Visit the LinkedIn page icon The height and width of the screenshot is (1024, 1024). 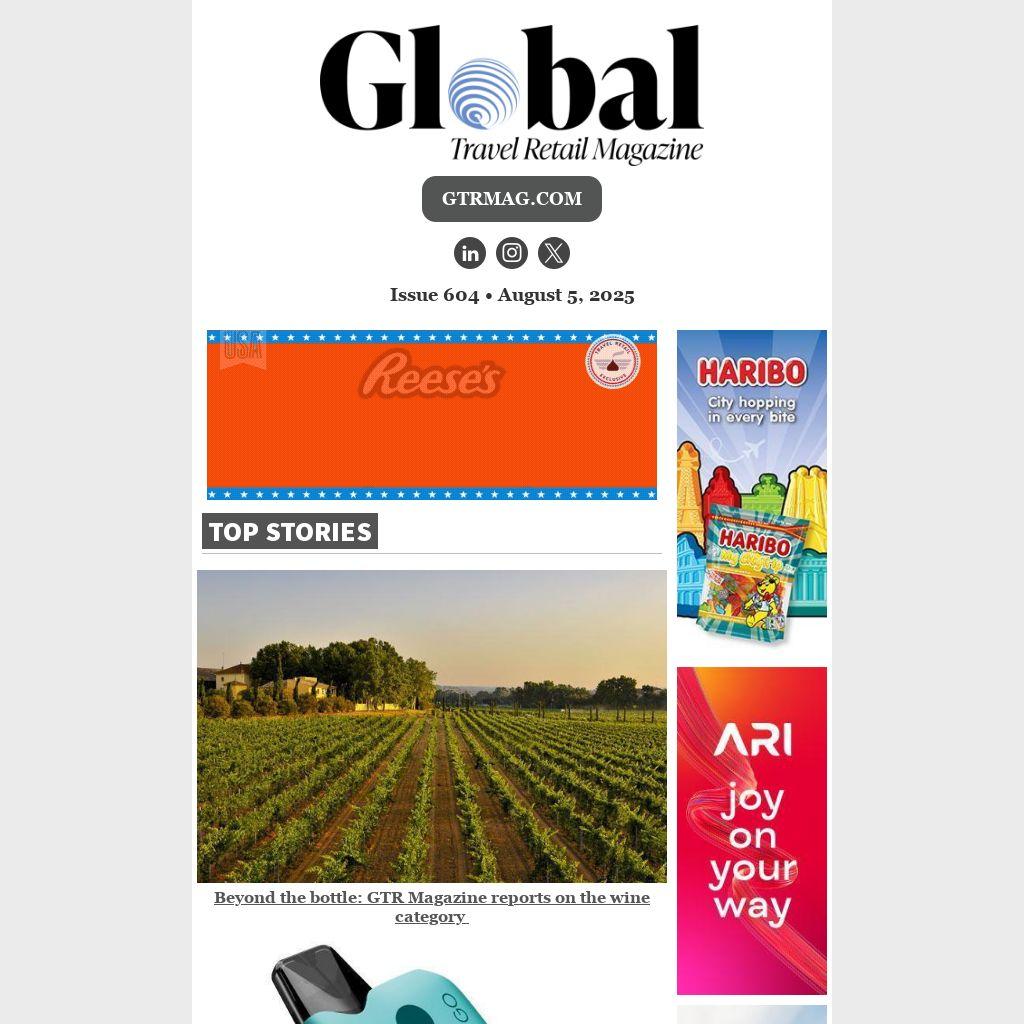point(470,253)
